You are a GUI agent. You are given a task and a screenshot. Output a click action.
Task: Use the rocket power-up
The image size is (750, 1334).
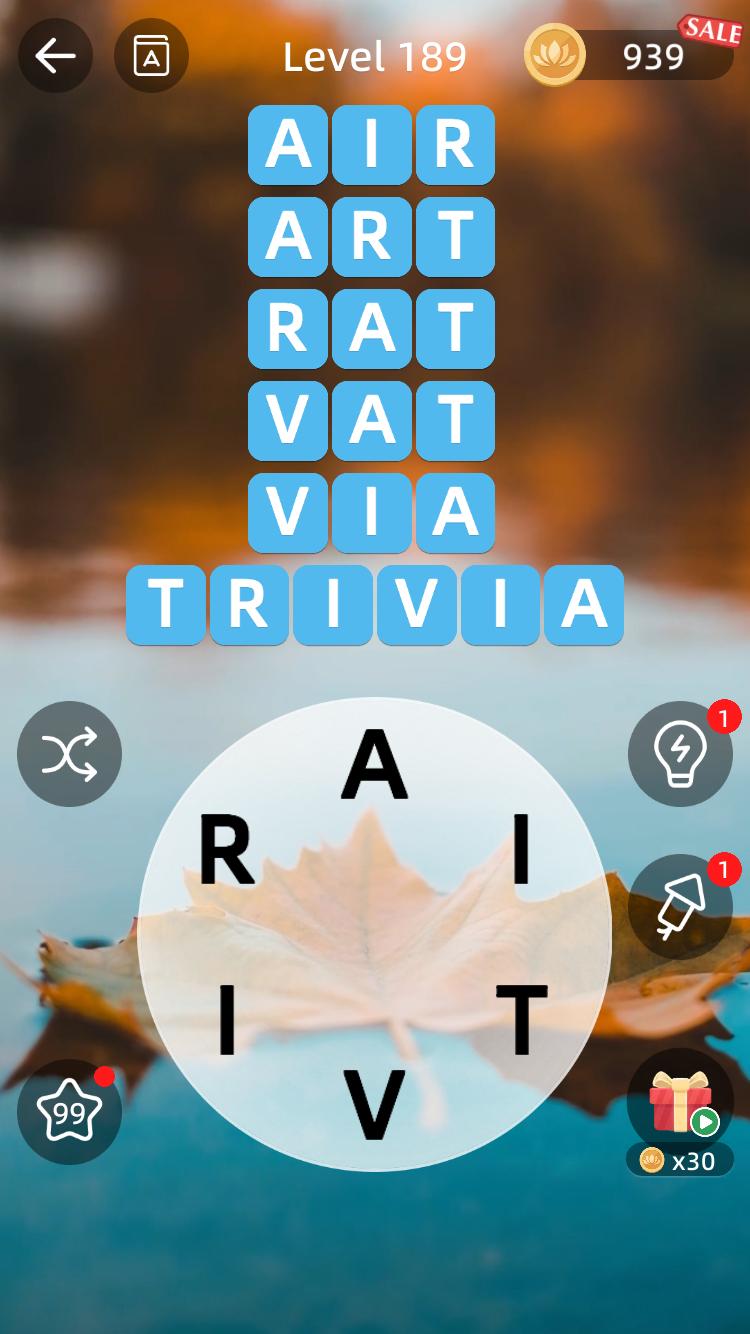680,907
